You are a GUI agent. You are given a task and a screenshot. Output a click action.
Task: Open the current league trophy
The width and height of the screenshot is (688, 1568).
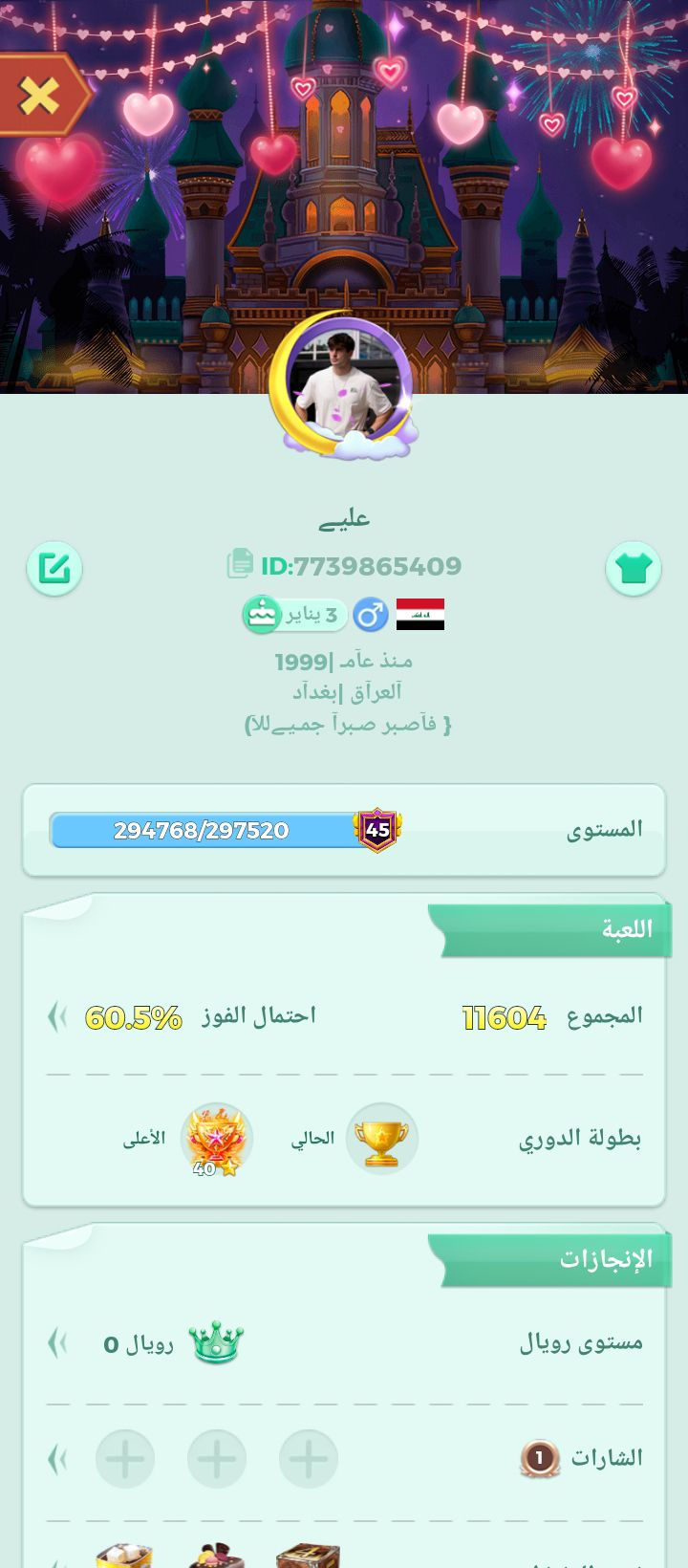point(381,1139)
